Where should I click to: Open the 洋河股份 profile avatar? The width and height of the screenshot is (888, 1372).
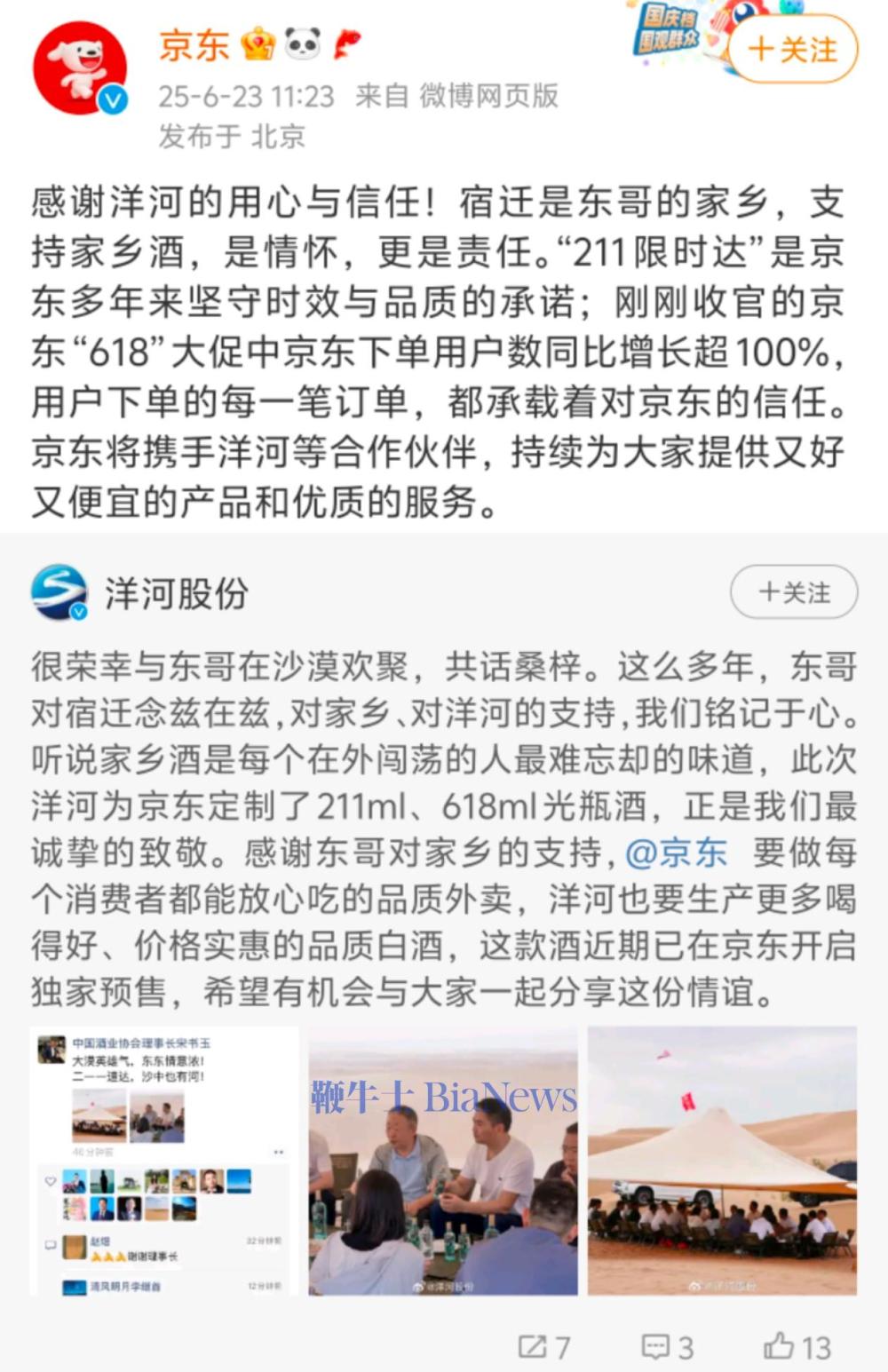59,592
